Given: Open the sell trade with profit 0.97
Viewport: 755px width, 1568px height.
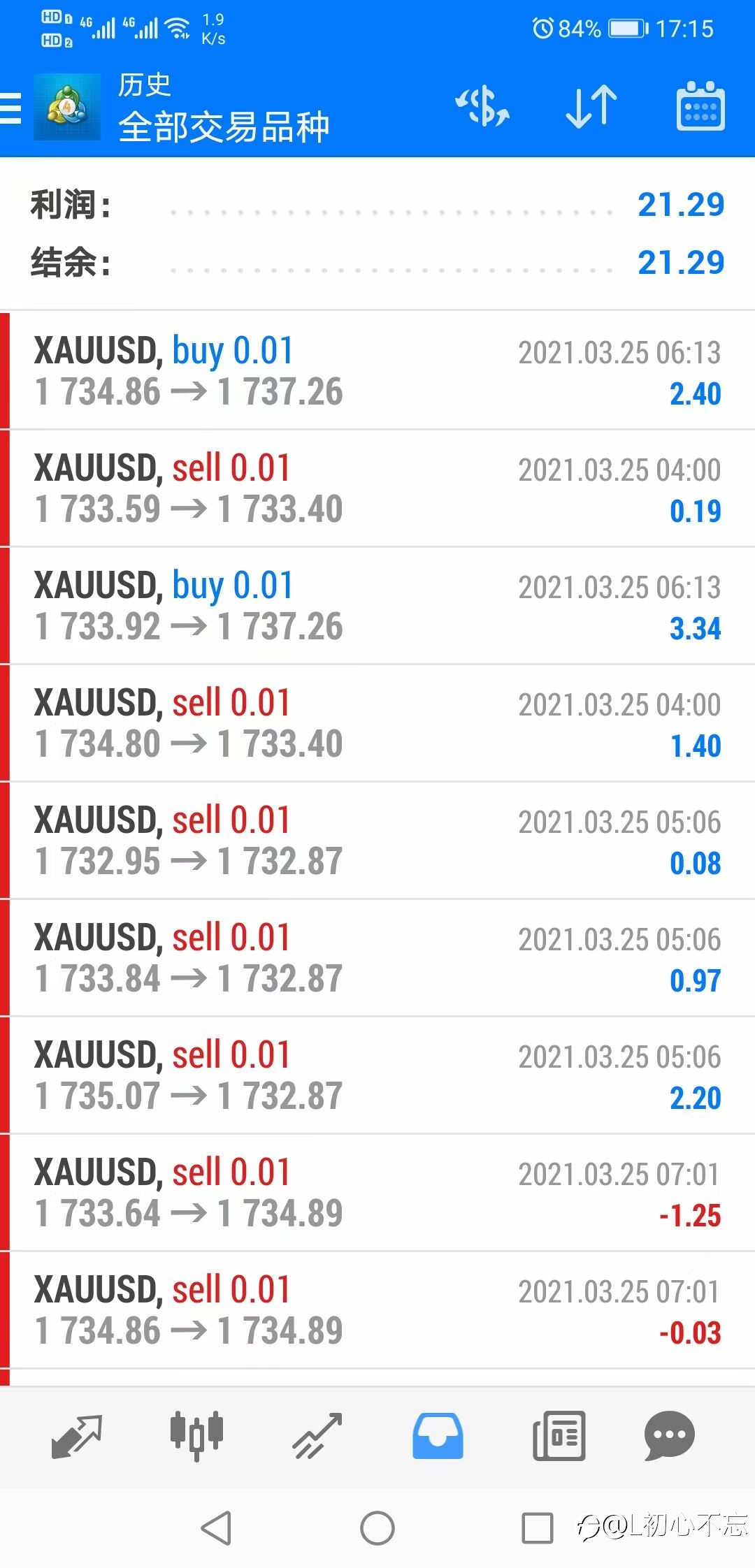Looking at the screenshot, I should [x=377, y=957].
